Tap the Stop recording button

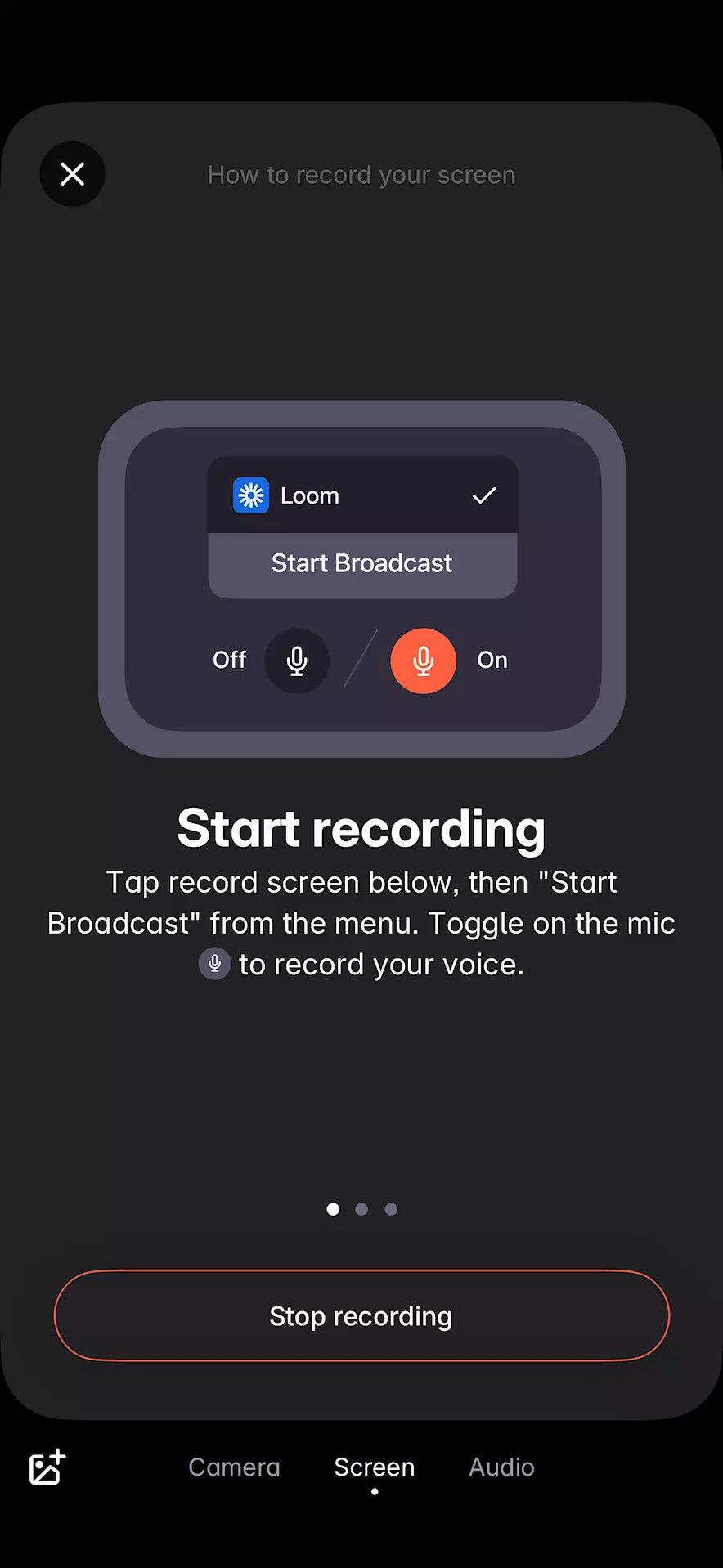[361, 1315]
